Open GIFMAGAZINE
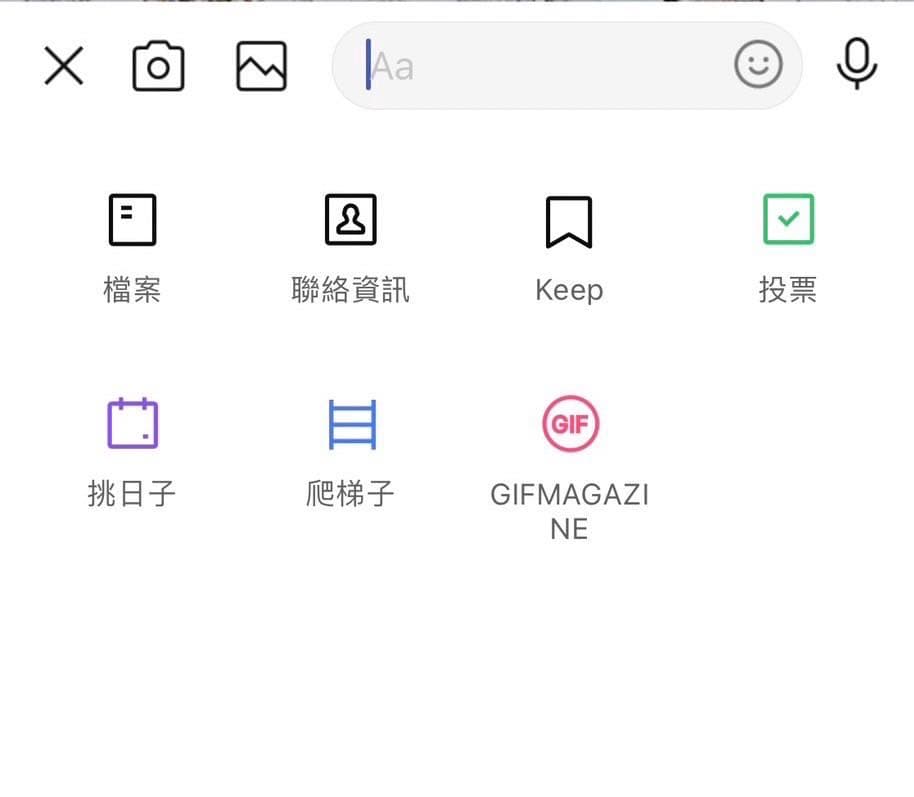 570,468
